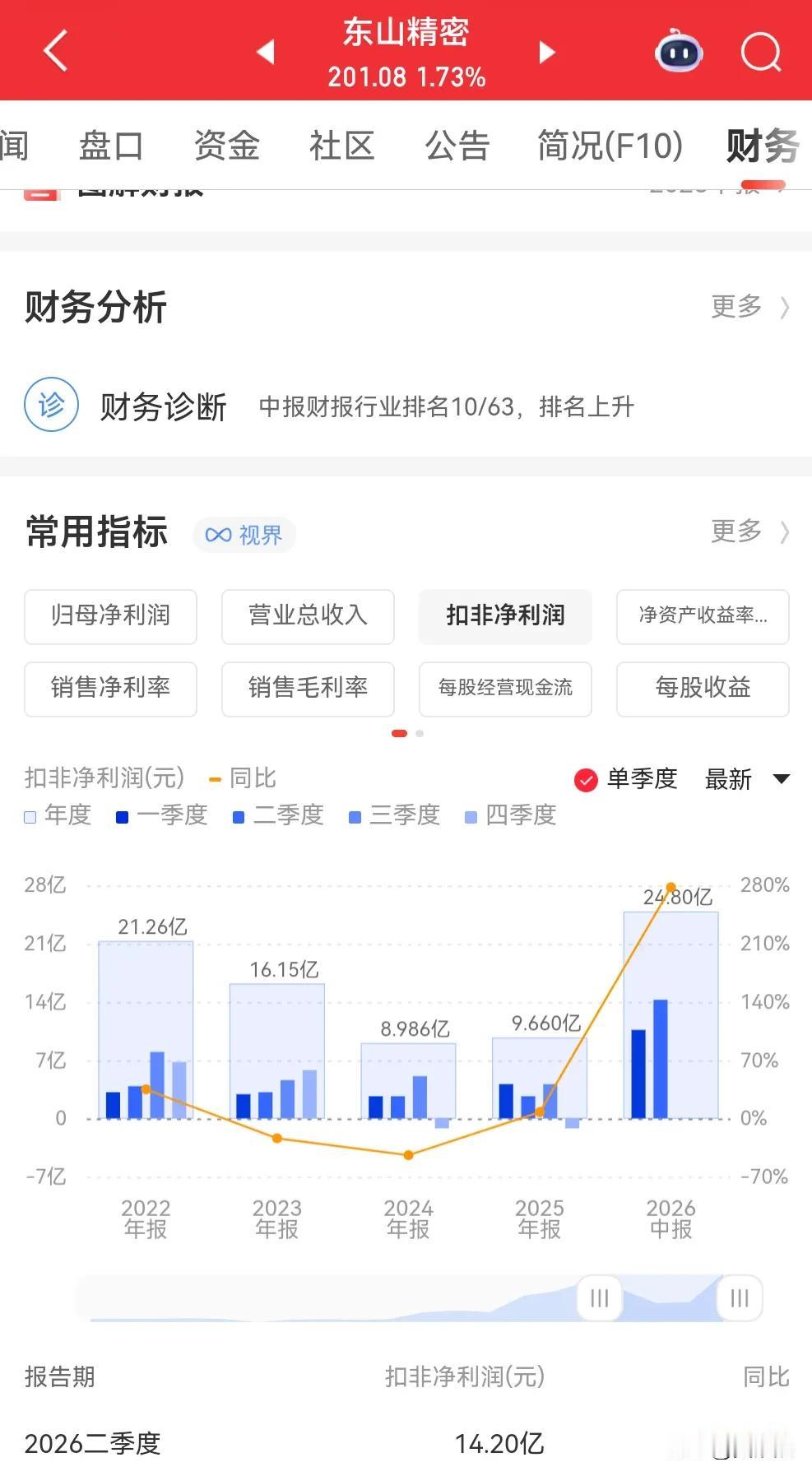Switch to 简况(F10) tab
Image resolution: width=812 pixels, height=1476 pixels.
[610, 146]
